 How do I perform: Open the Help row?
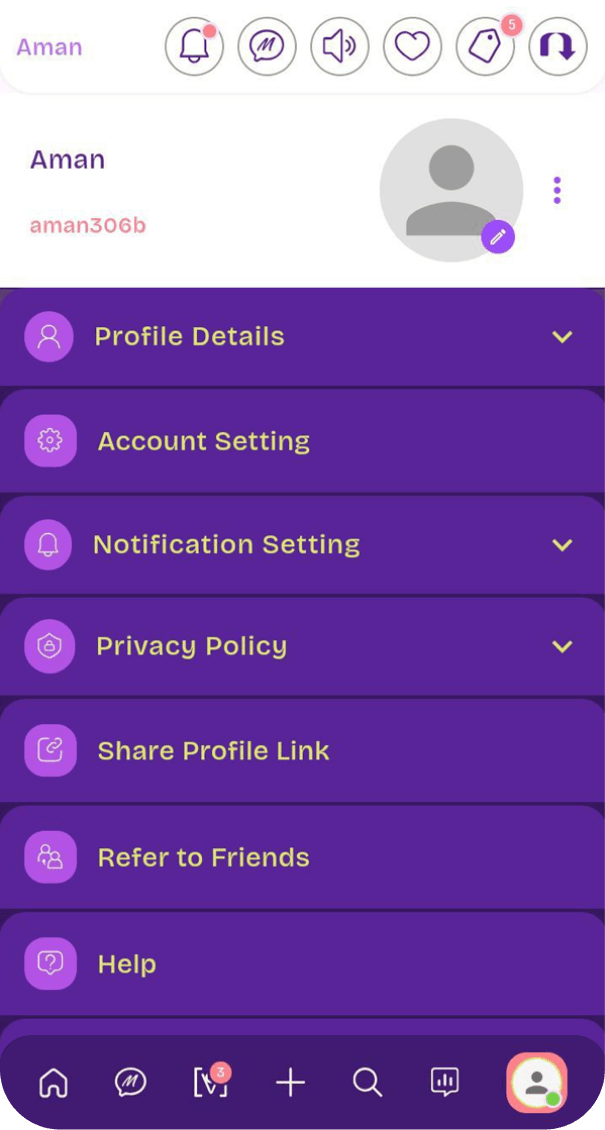(302, 964)
